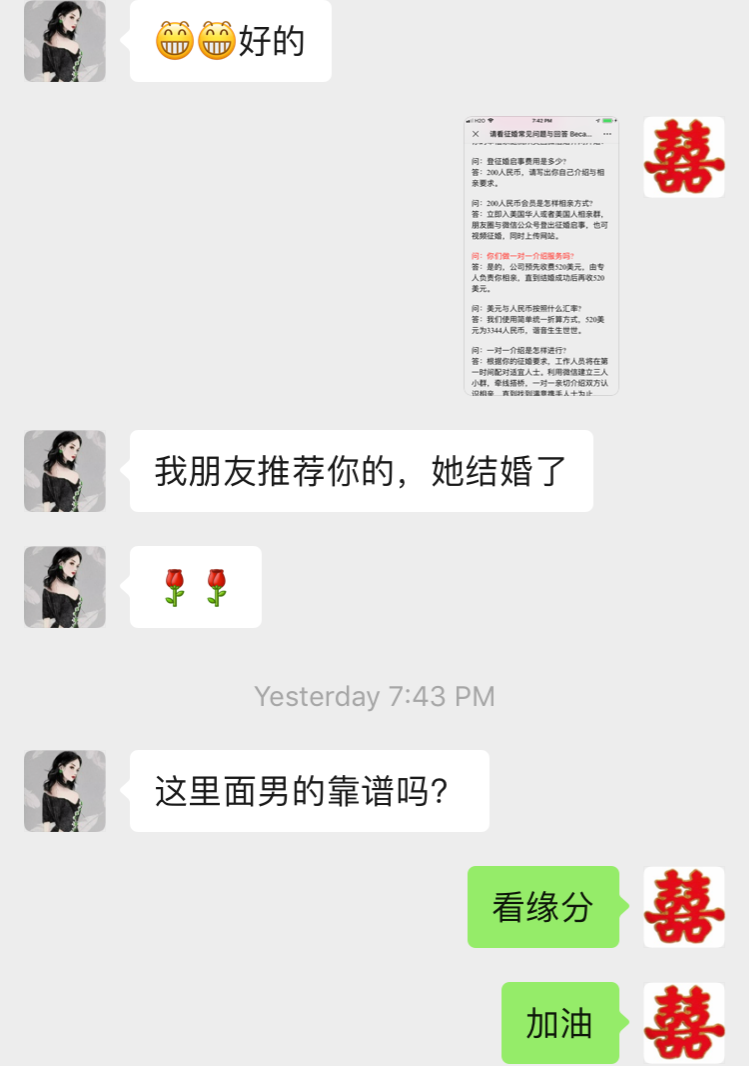Screen dimensions: 749x1066
Task: Open the 囍 avatar next to "加油"
Action: pos(684,1023)
